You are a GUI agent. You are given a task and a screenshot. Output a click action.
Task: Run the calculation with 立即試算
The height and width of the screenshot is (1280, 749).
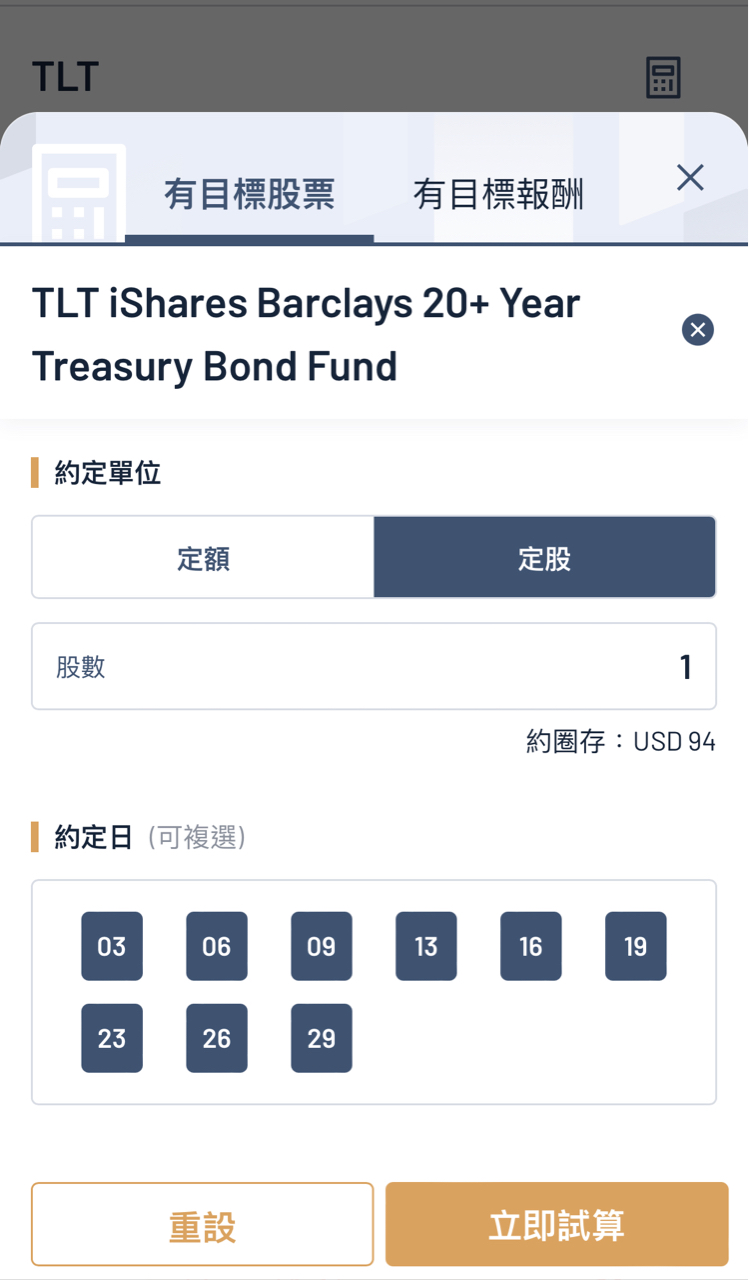(x=557, y=1225)
